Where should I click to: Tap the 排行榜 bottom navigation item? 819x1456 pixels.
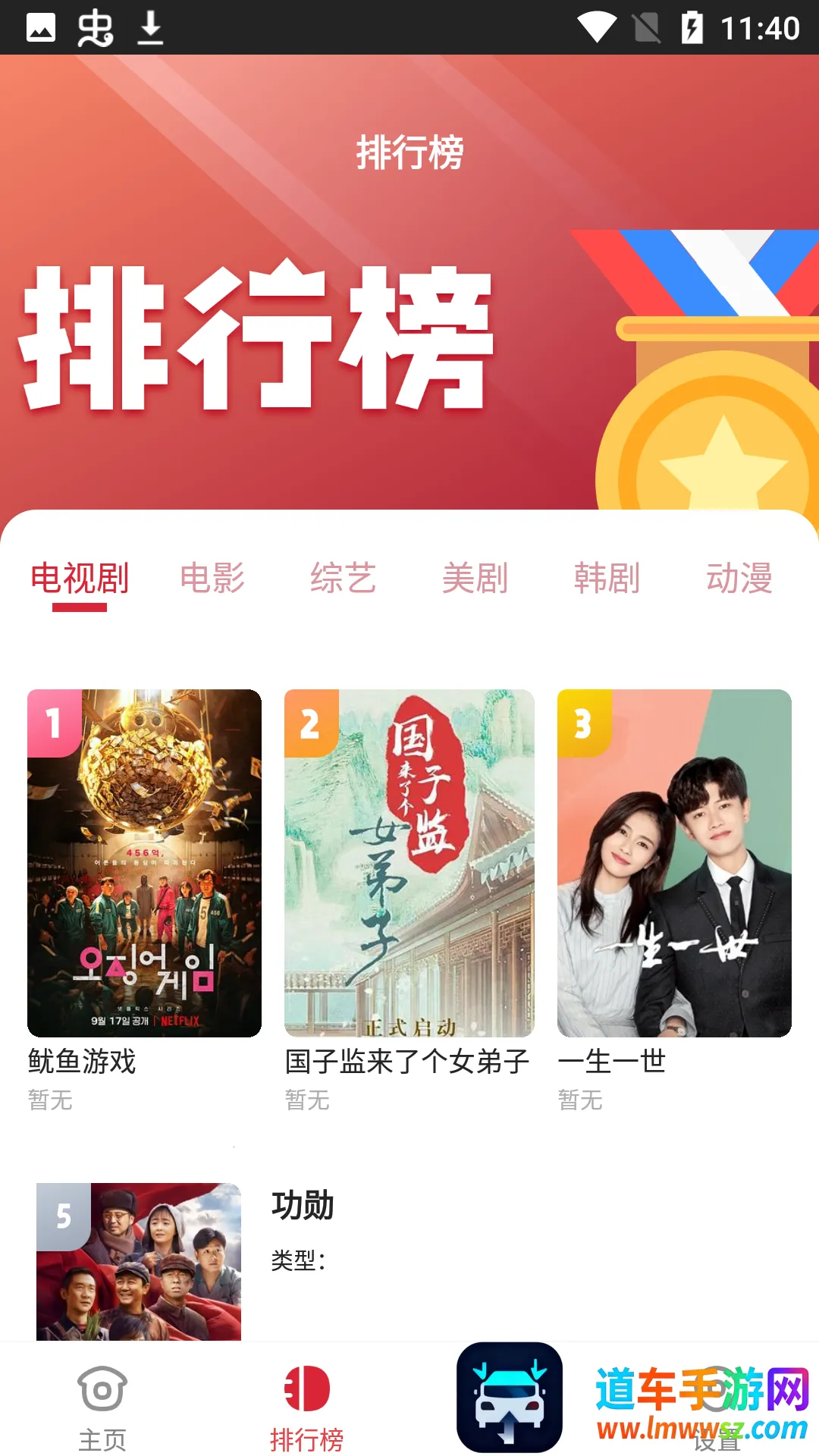click(307, 1407)
